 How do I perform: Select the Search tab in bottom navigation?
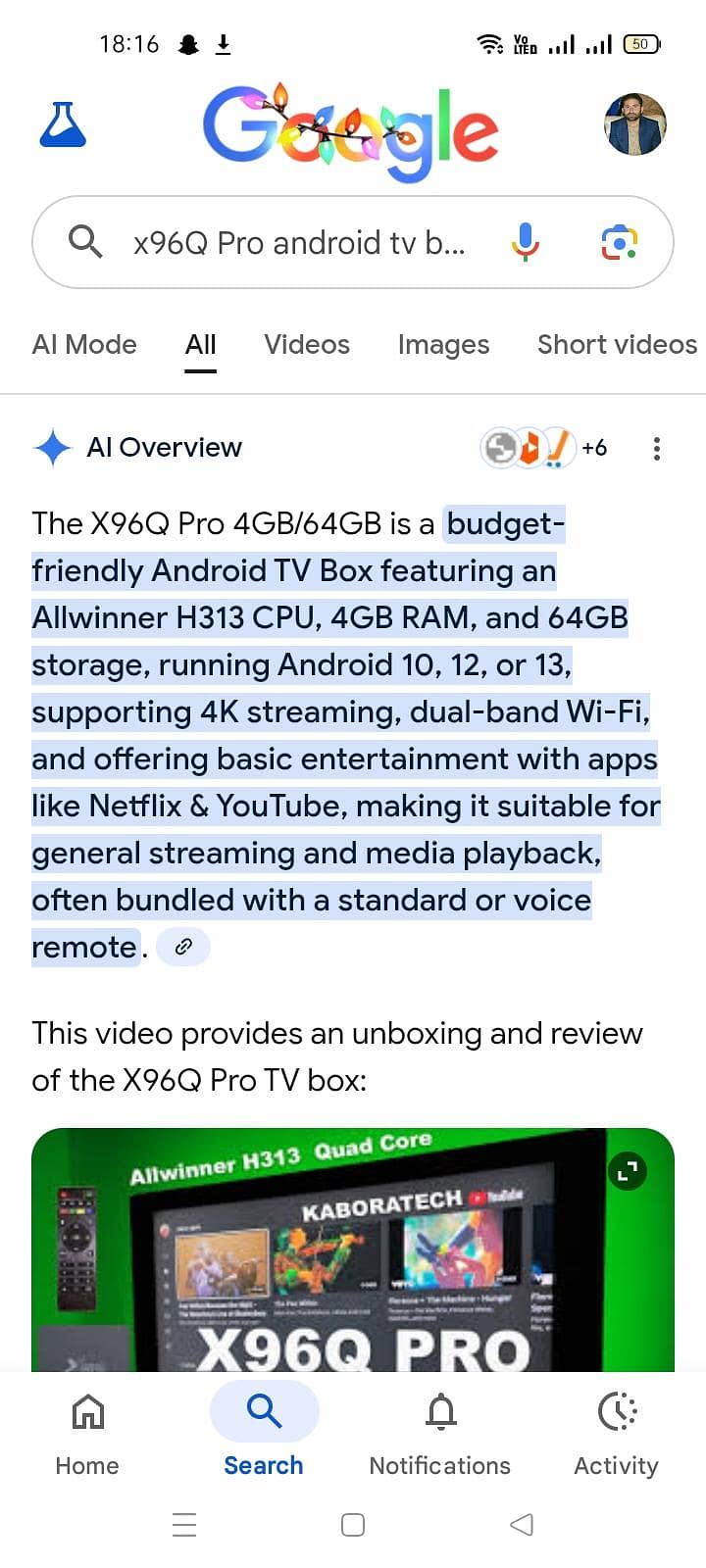click(x=263, y=1431)
